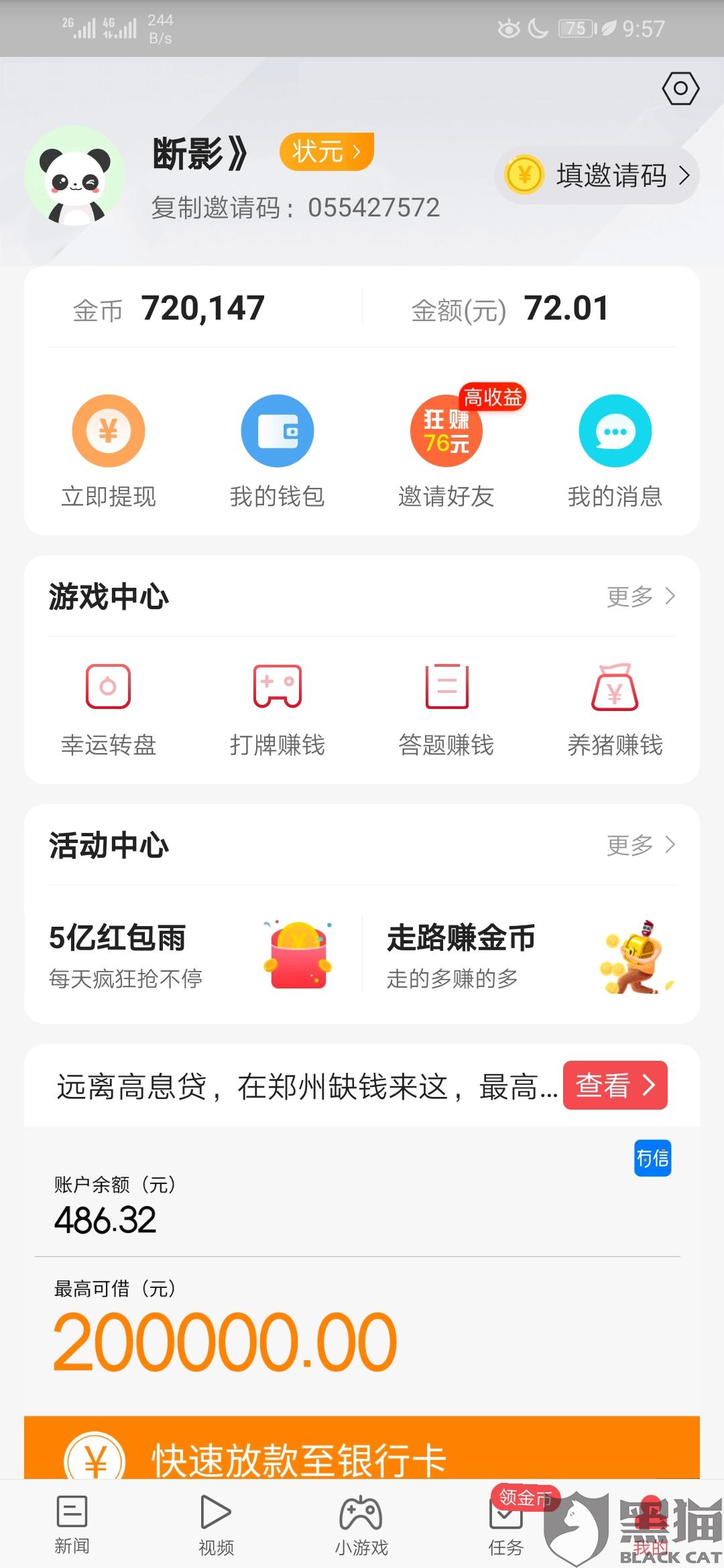
Task: Open the 走路赚金币 activity card
Action: tap(530, 956)
